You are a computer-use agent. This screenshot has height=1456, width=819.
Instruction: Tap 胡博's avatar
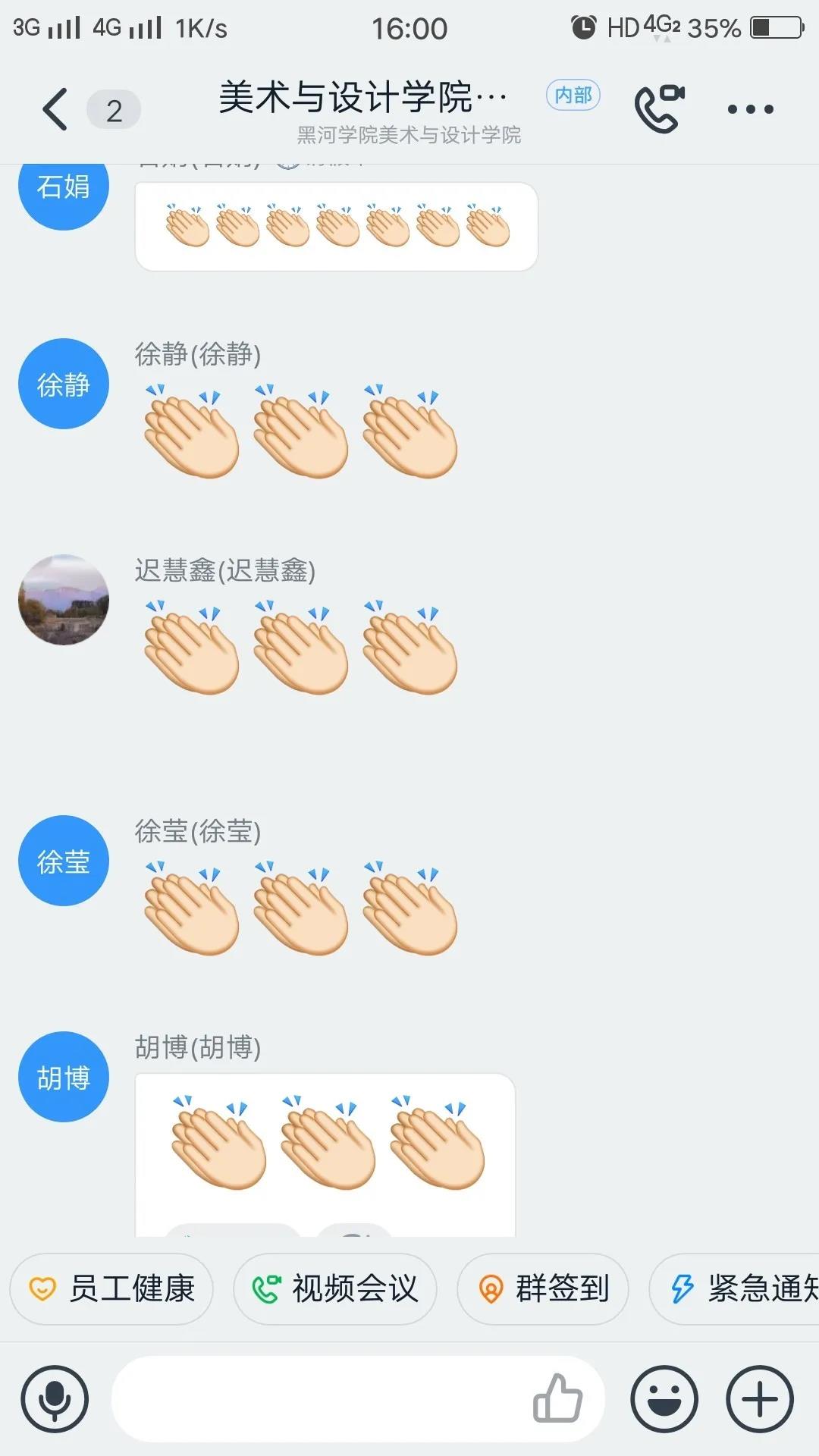pyautogui.click(x=64, y=1077)
